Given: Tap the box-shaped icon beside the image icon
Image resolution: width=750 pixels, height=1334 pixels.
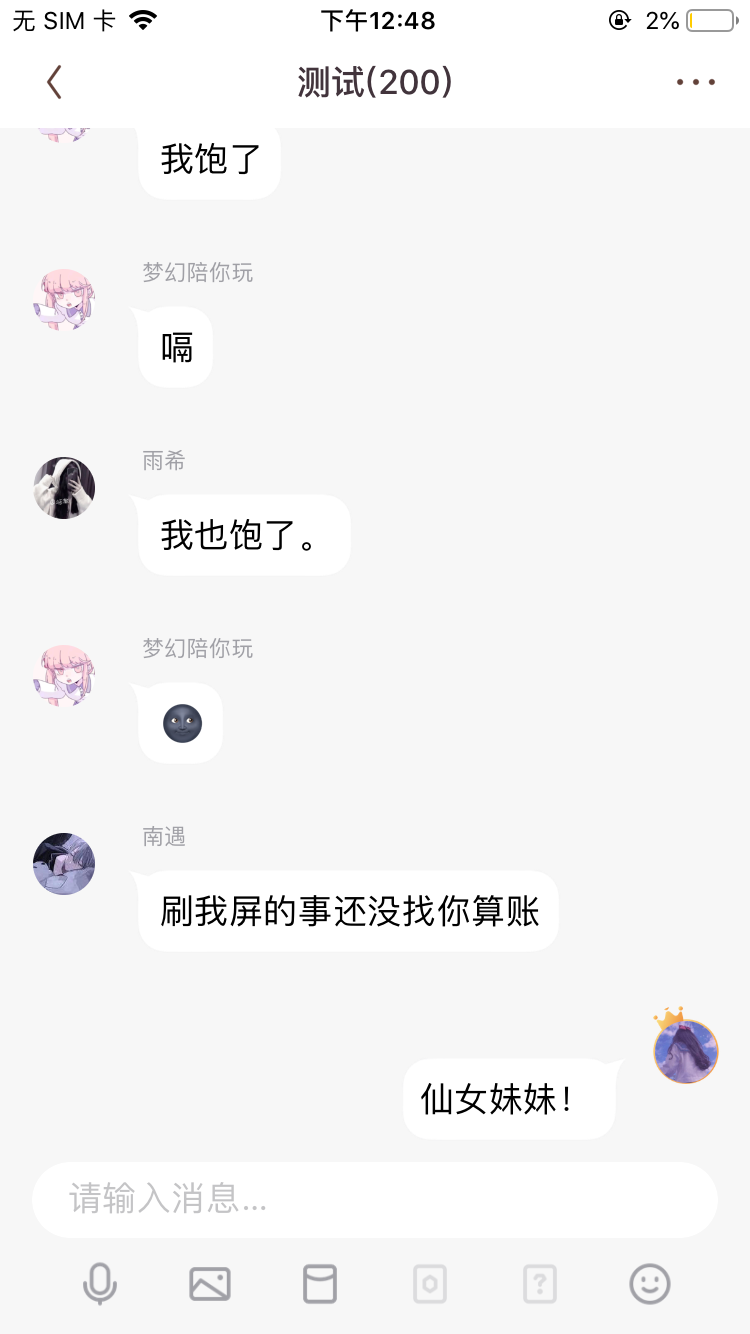Looking at the screenshot, I should click(320, 1283).
